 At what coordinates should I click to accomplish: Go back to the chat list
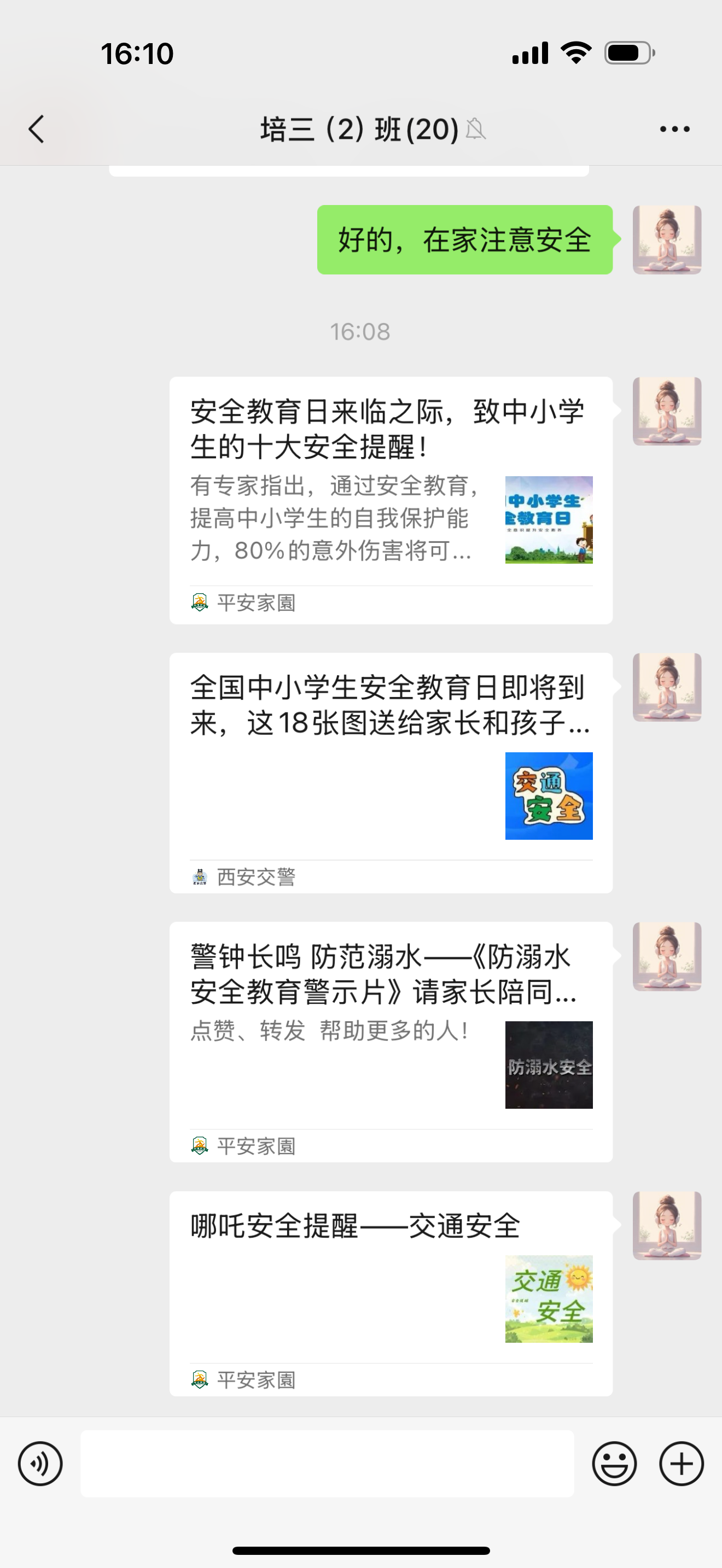point(37,129)
